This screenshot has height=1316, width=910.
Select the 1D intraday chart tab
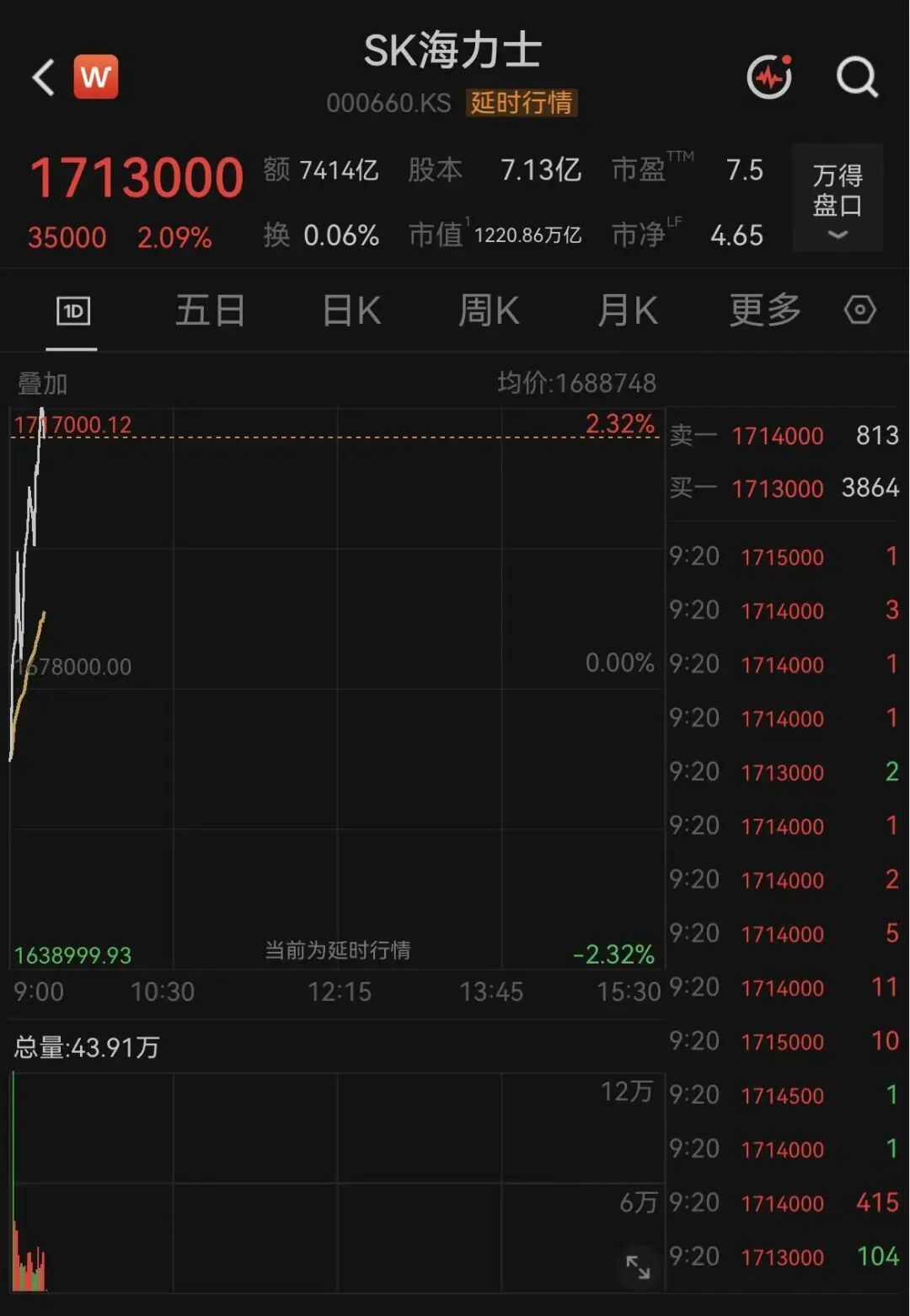73,311
